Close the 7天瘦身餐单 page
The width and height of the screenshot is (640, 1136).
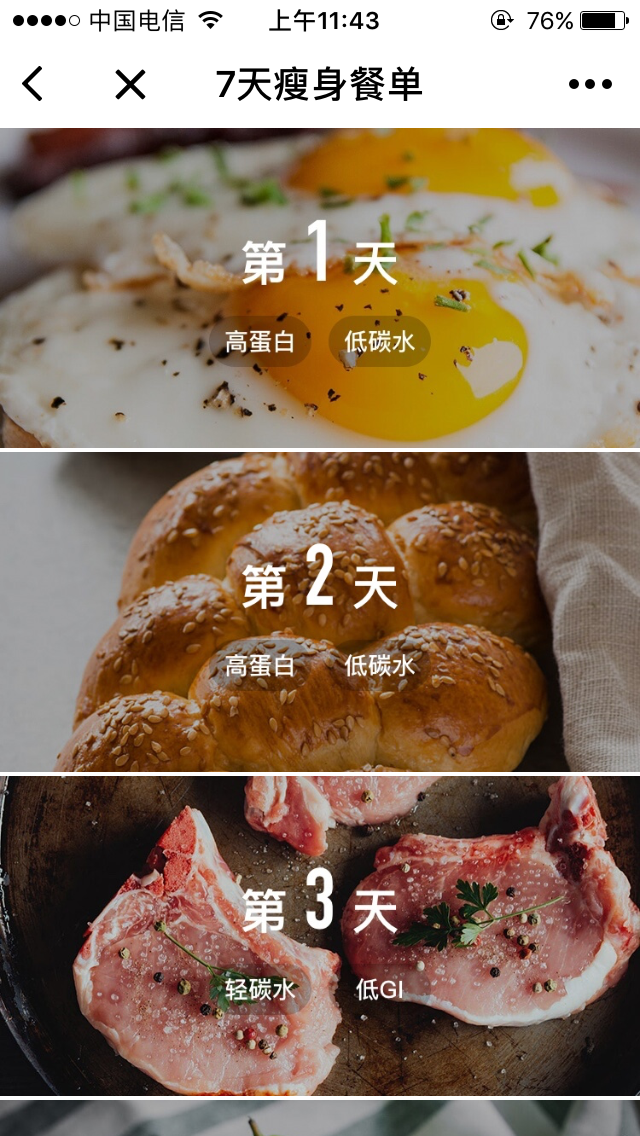[x=130, y=84]
